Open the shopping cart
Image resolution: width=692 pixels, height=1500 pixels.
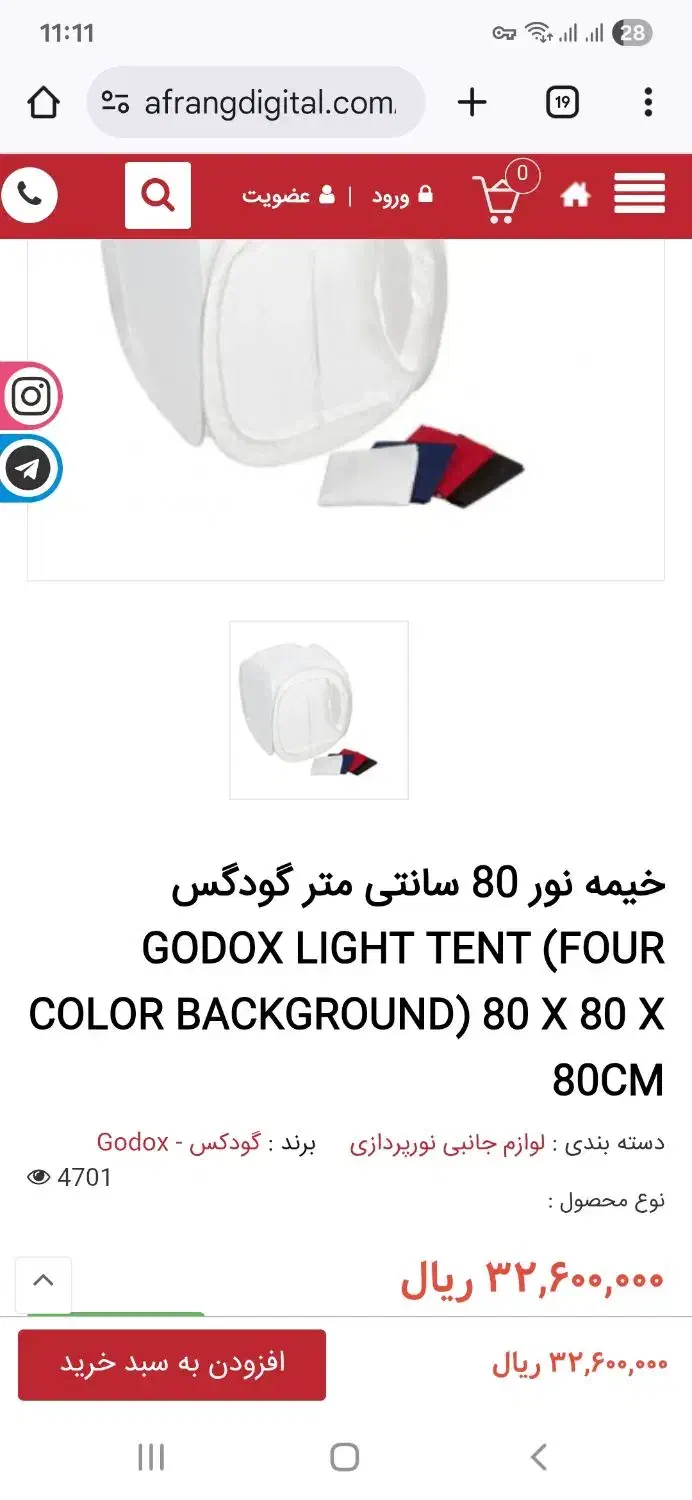500,196
